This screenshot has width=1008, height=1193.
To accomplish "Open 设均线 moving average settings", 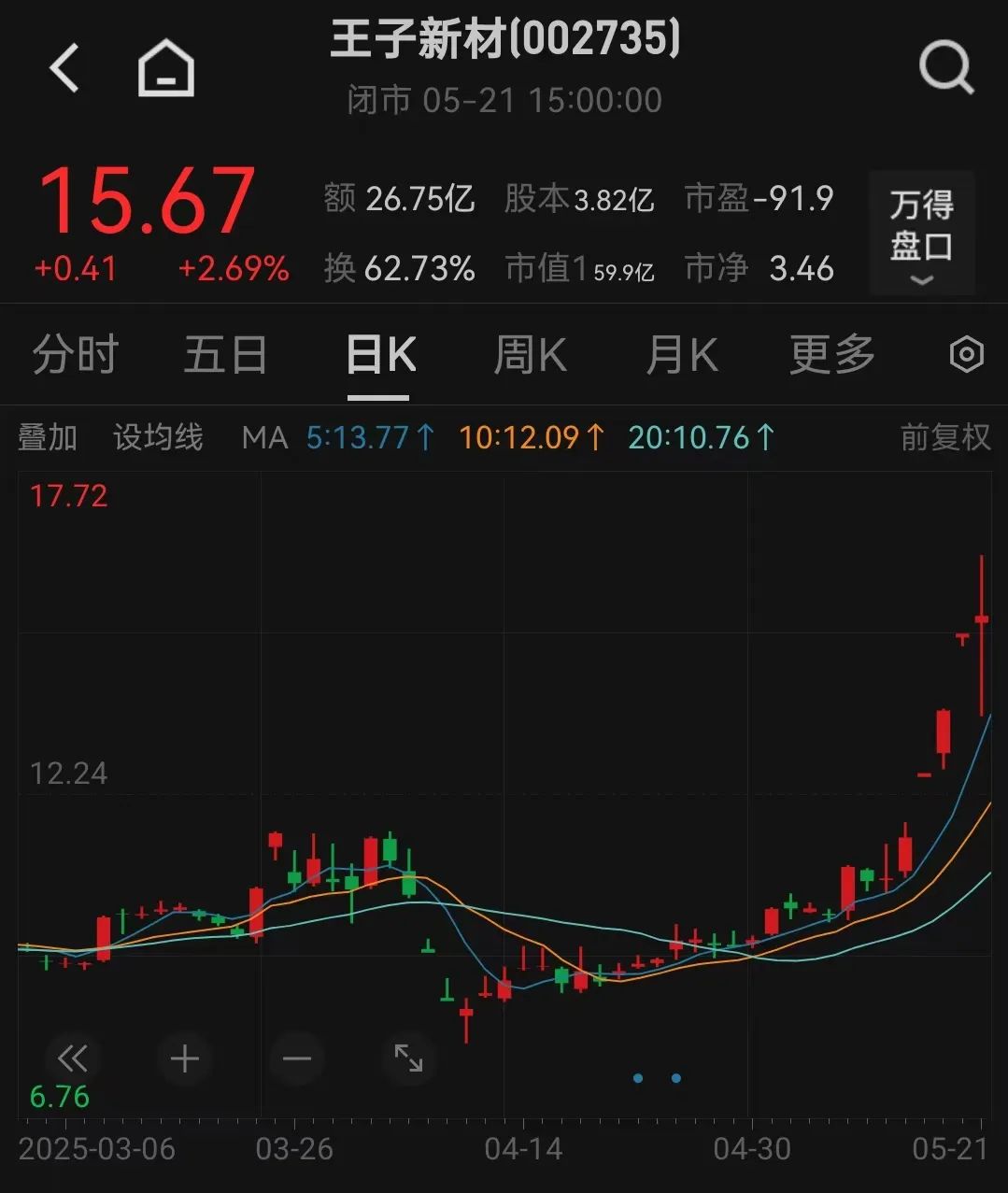I will pyautogui.click(x=158, y=437).
